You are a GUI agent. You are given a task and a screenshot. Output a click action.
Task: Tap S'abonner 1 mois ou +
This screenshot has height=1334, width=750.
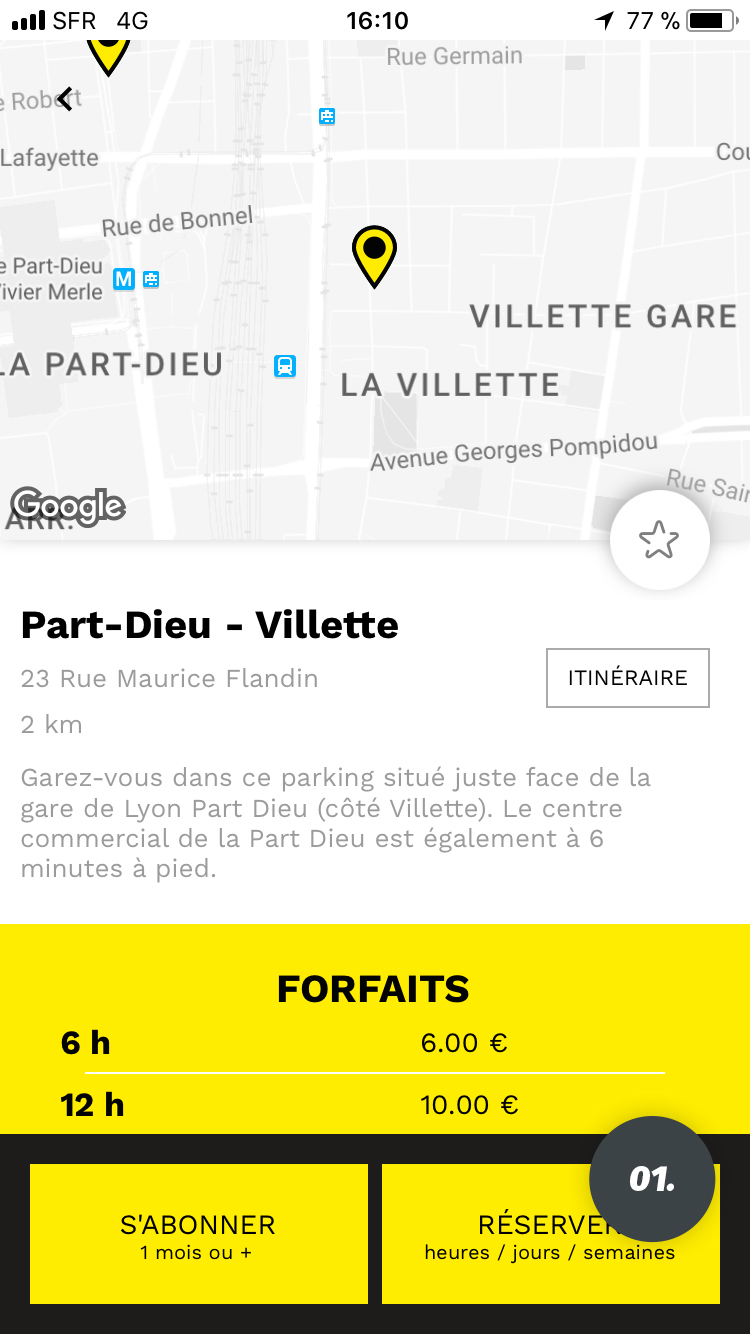point(199,1234)
